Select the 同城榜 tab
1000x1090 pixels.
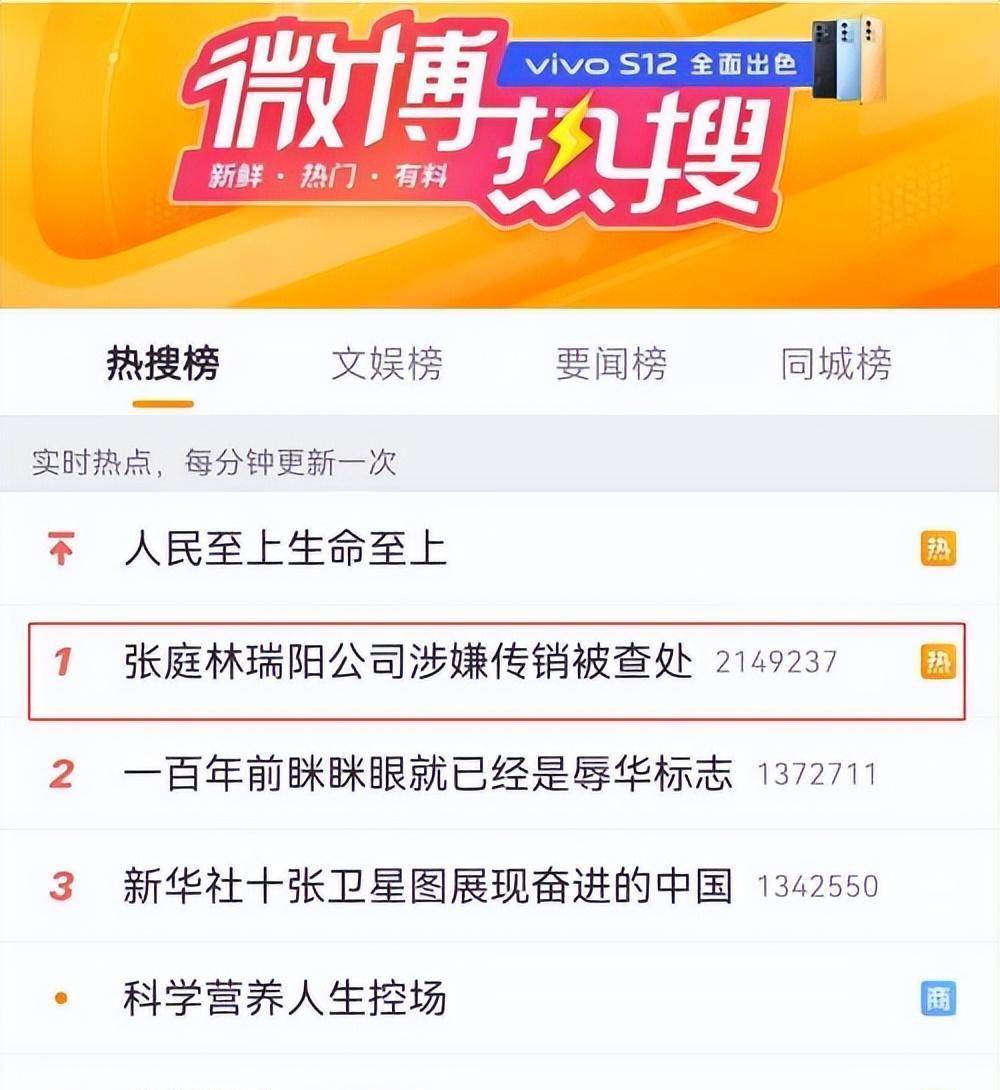(835, 364)
